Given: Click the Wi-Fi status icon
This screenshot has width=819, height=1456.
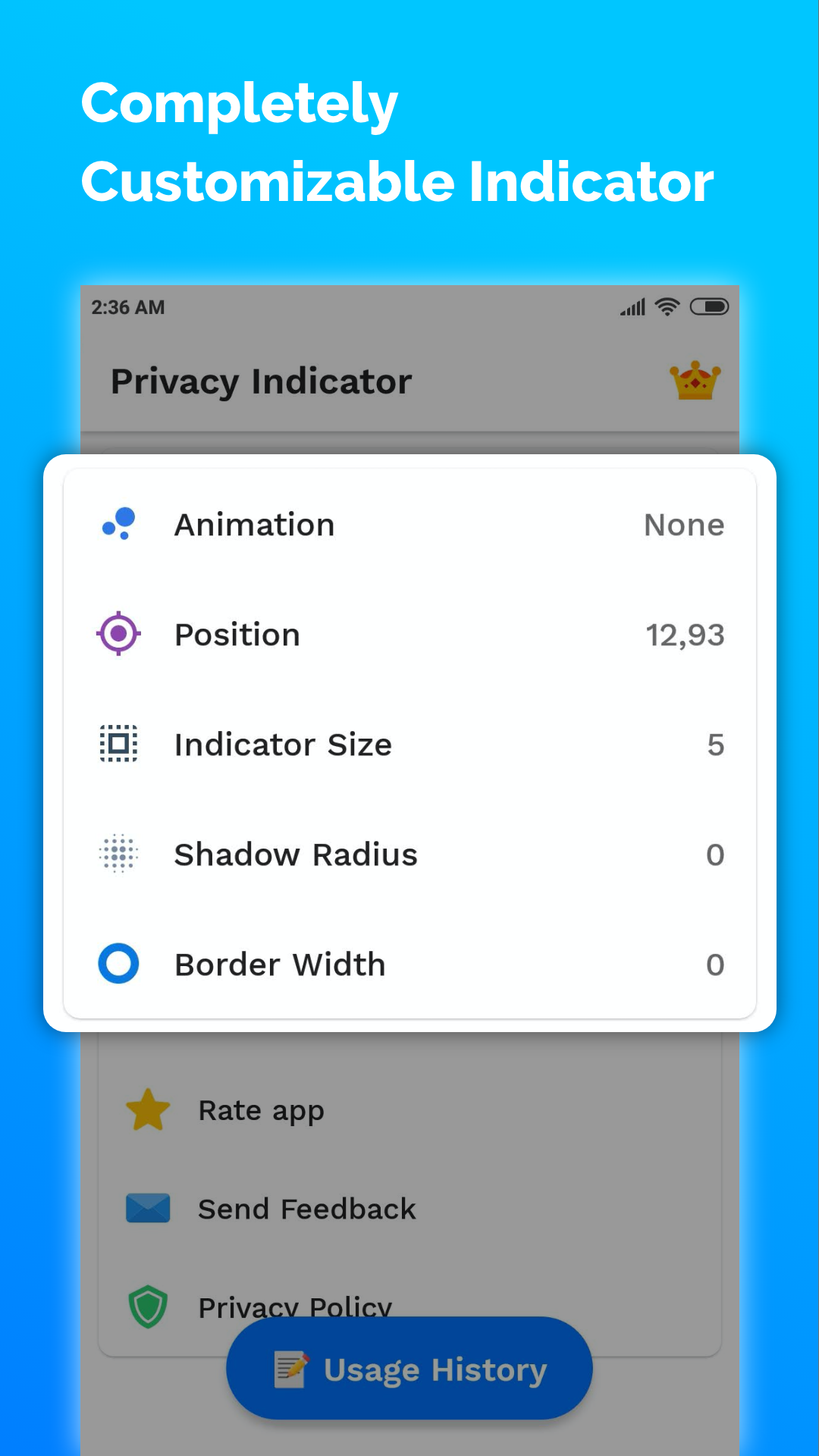Looking at the screenshot, I should pos(667,306).
